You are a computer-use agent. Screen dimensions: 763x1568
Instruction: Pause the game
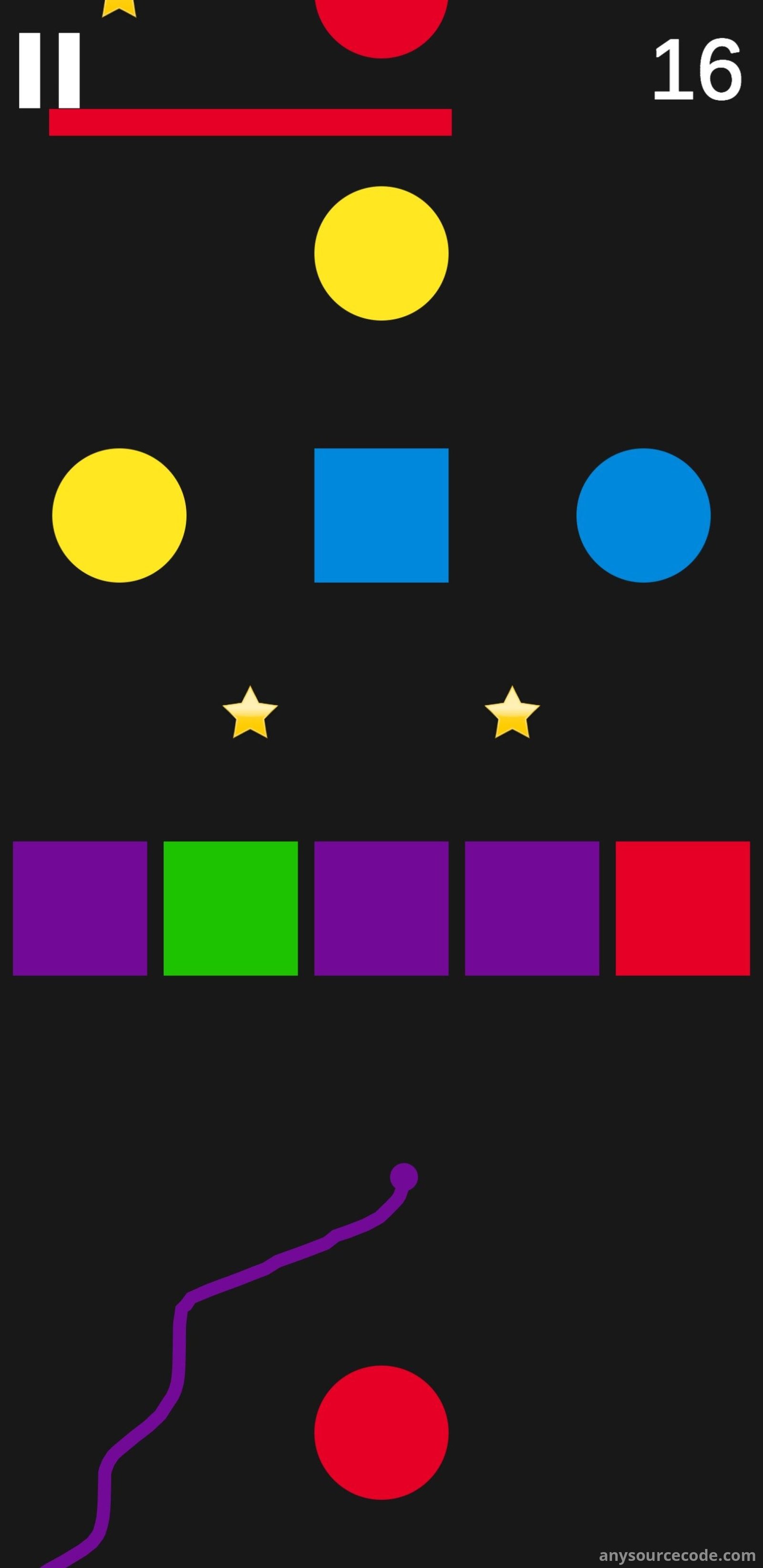[x=49, y=70]
